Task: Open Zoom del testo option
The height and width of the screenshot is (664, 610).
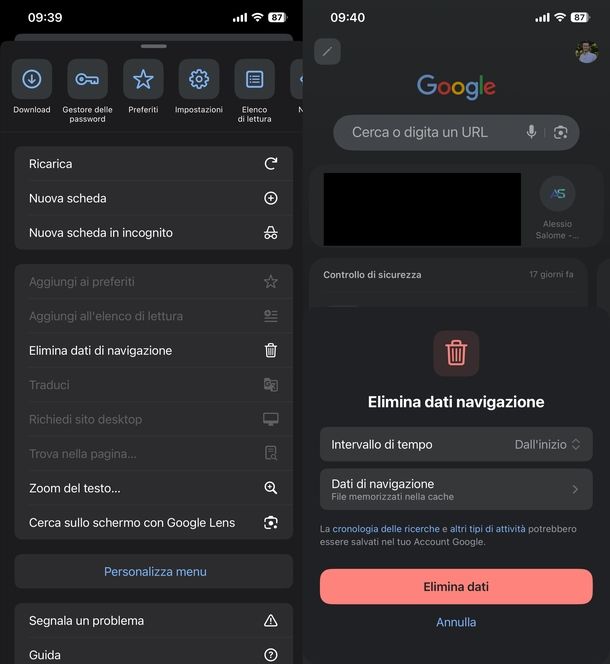Action: [153, 488]
